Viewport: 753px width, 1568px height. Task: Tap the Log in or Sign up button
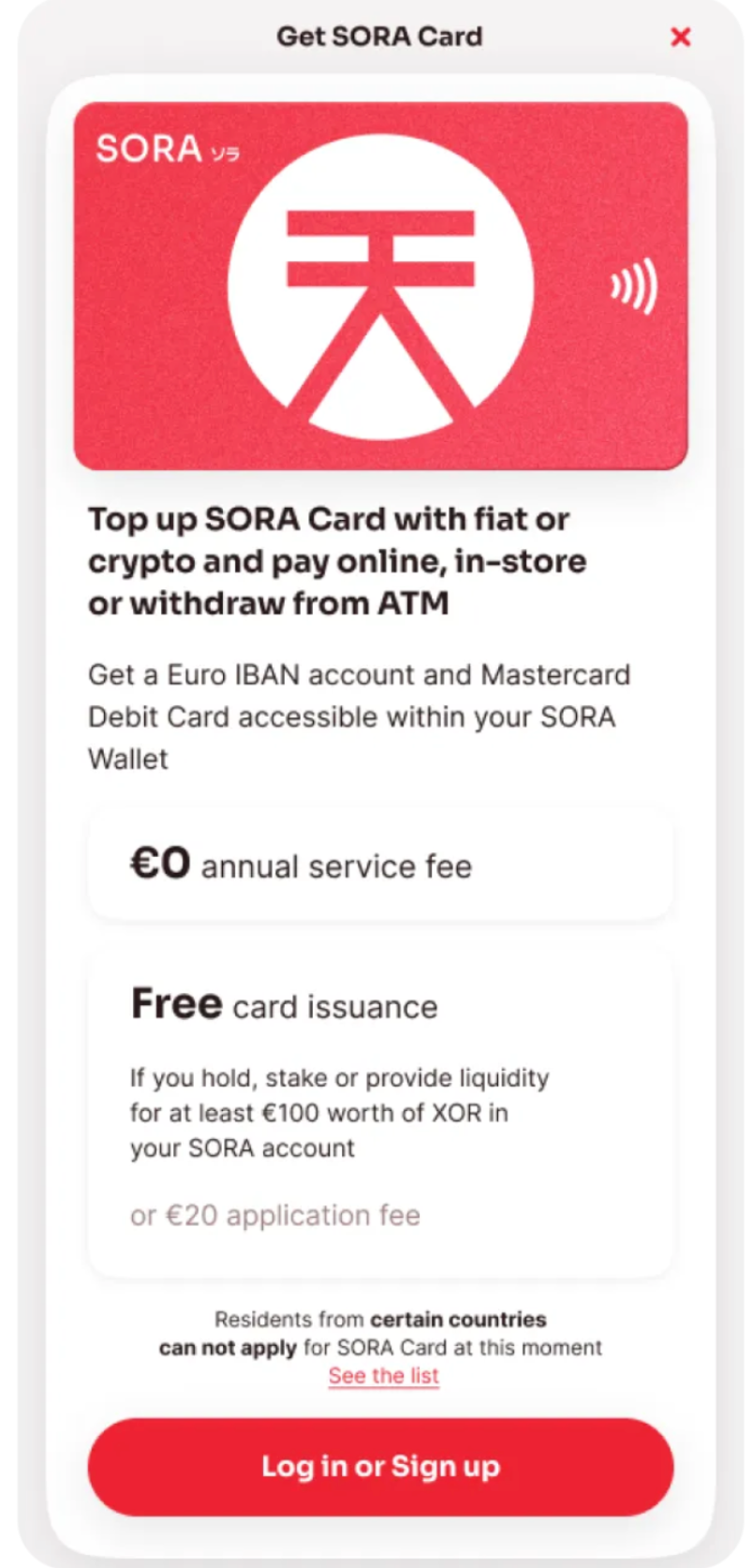click(380, 1467)
